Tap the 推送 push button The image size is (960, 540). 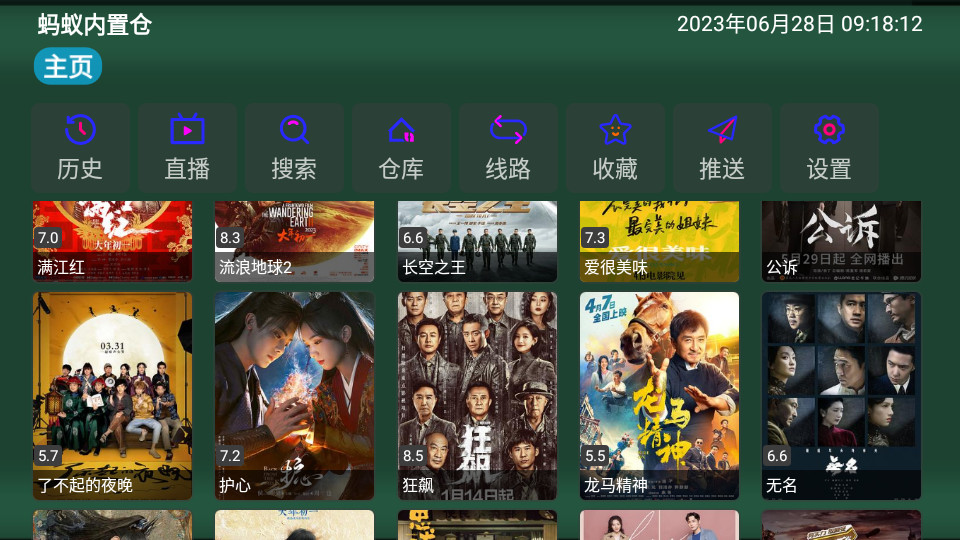[722, 148]
